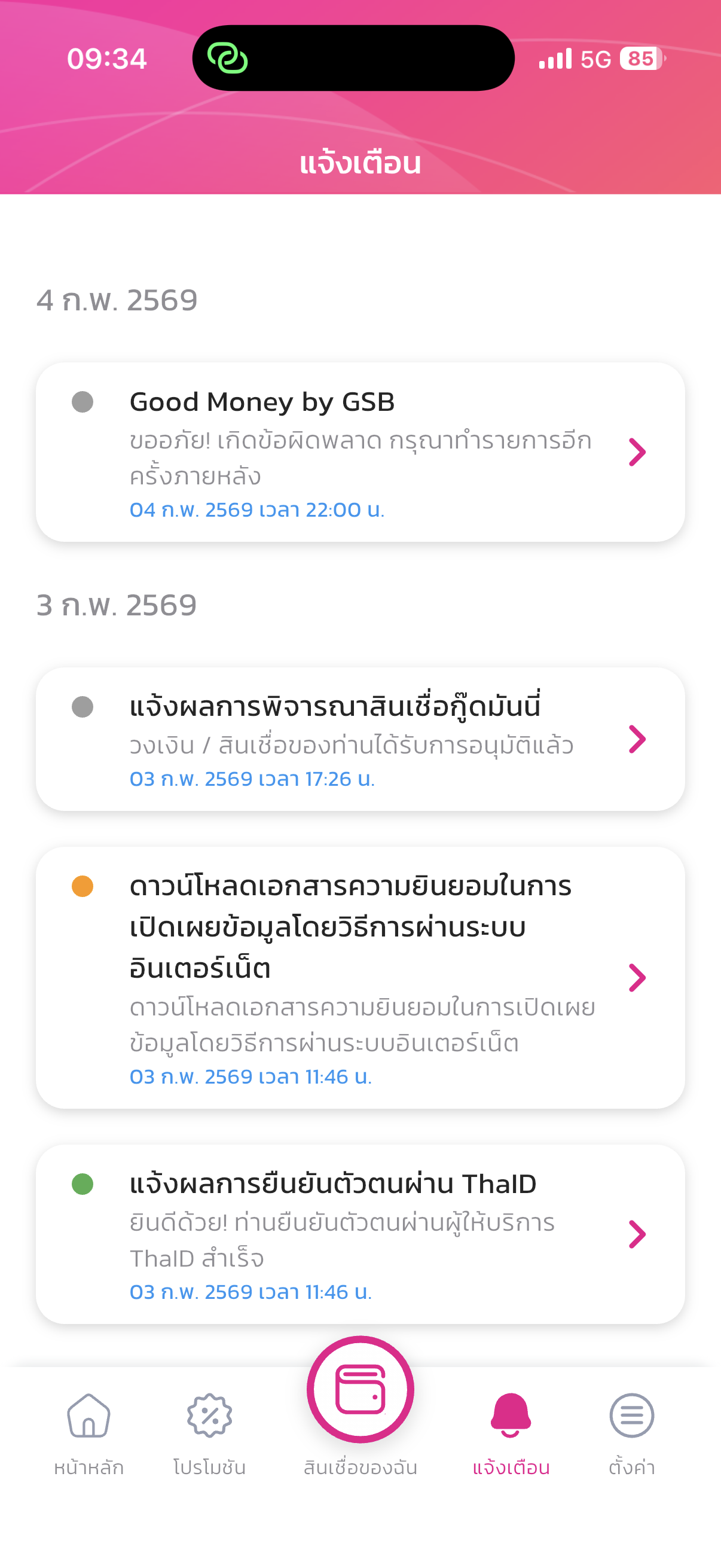Open the ดาวน์โหลดเอกสารความยินยอม notification
This screenshot has height=1568, width=721.
pyautogui.click(x=359, y=978)
